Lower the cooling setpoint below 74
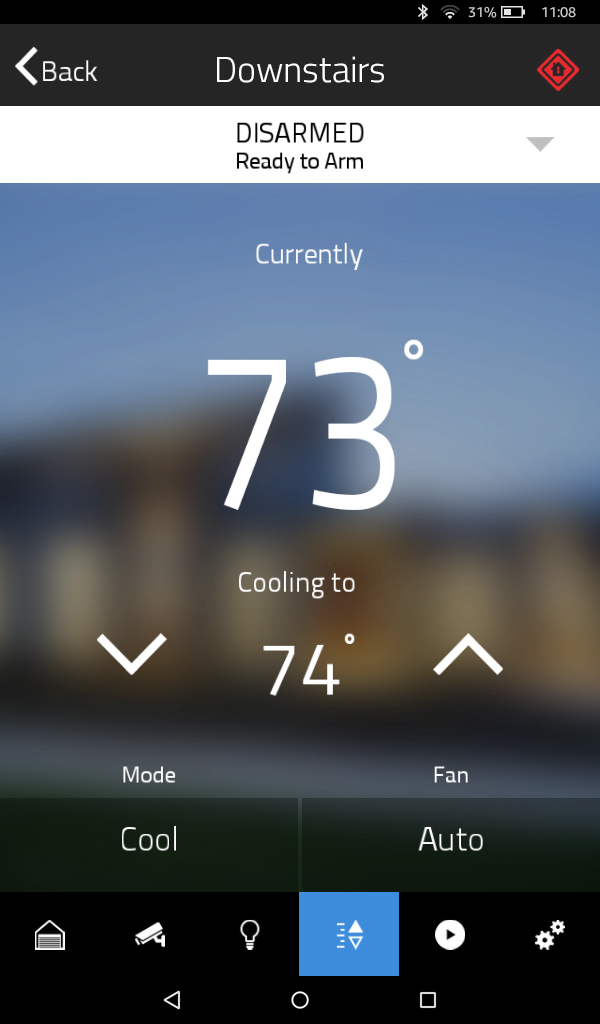Screen dimensions: 600x1024 point(132,654)
